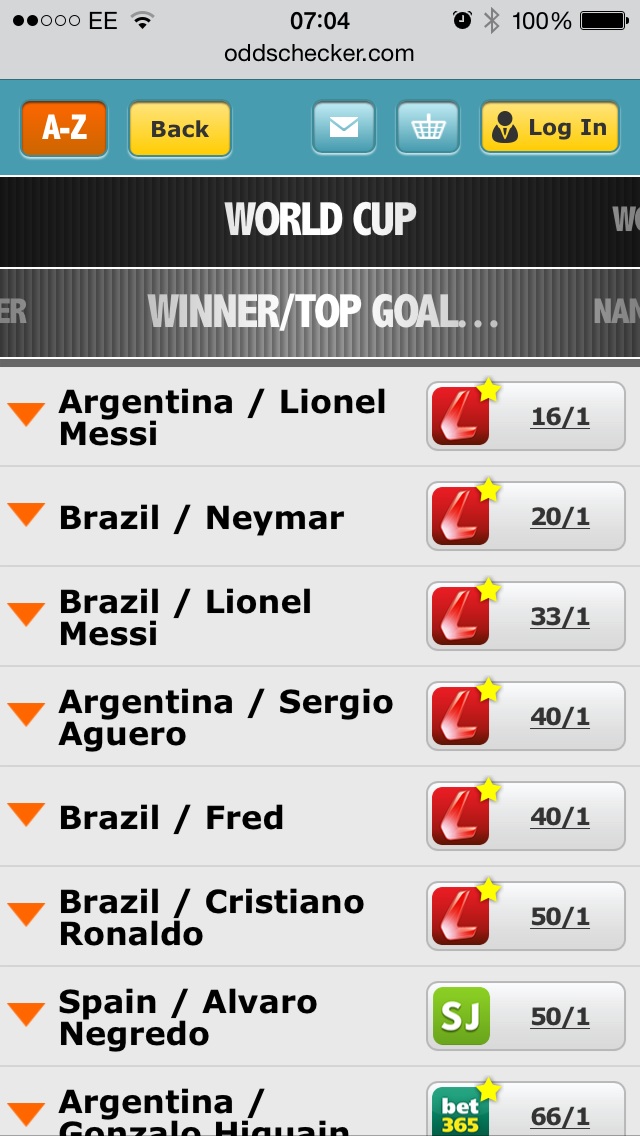Open the envelope messages icon
640x1136 pixels.
tap(344, 128)
